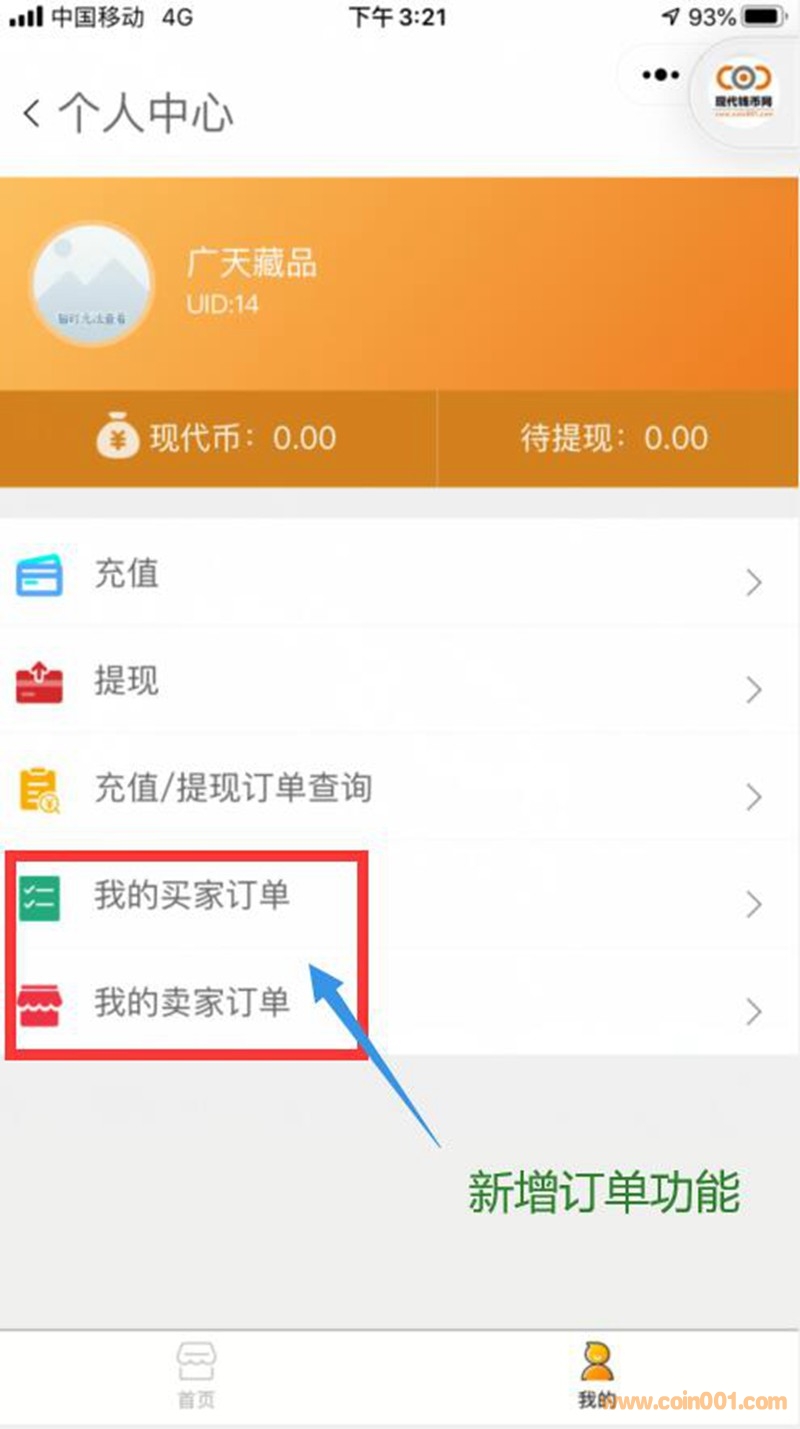Open 我的卖家订单
Screen dimensions: 800x1429
(x=400, y=1003)
